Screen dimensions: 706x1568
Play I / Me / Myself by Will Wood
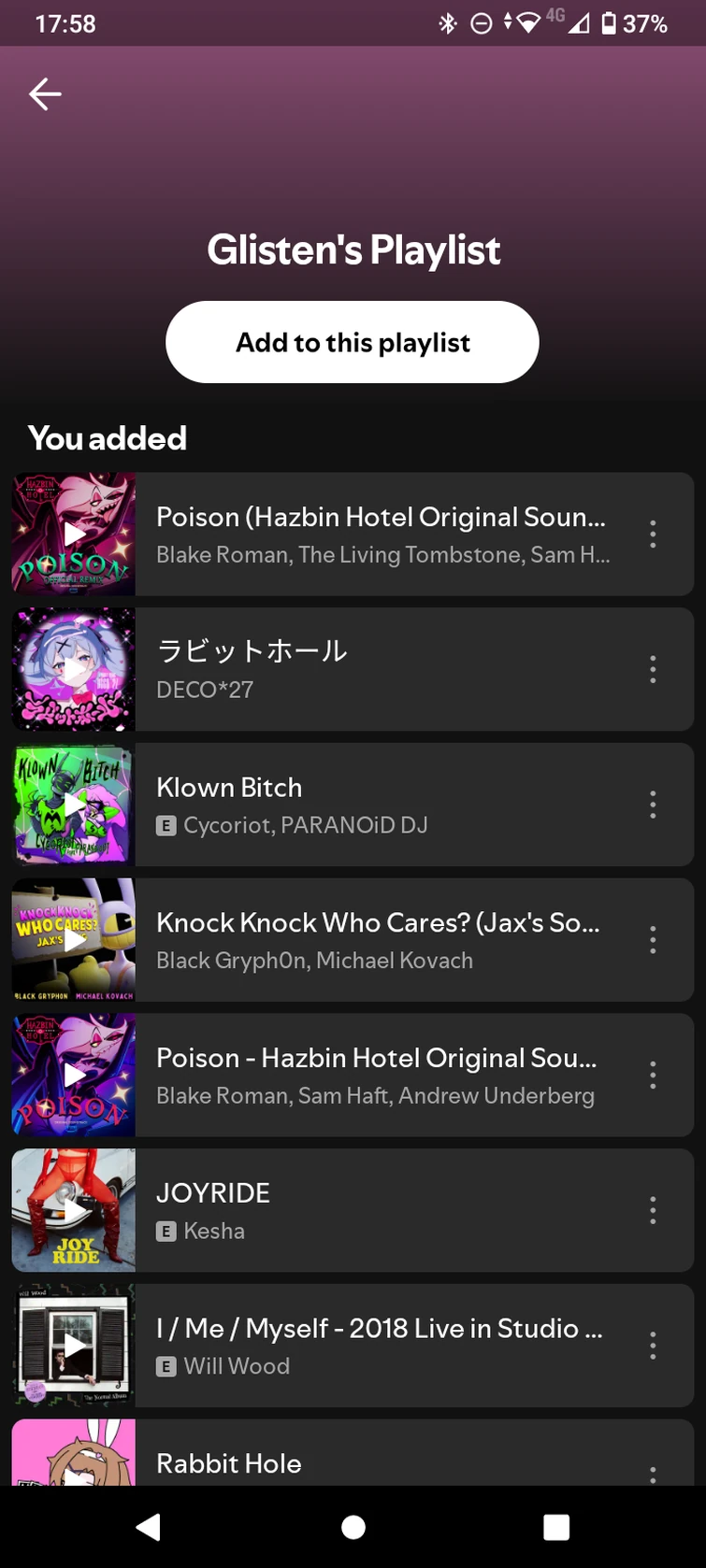[72, 1346]
